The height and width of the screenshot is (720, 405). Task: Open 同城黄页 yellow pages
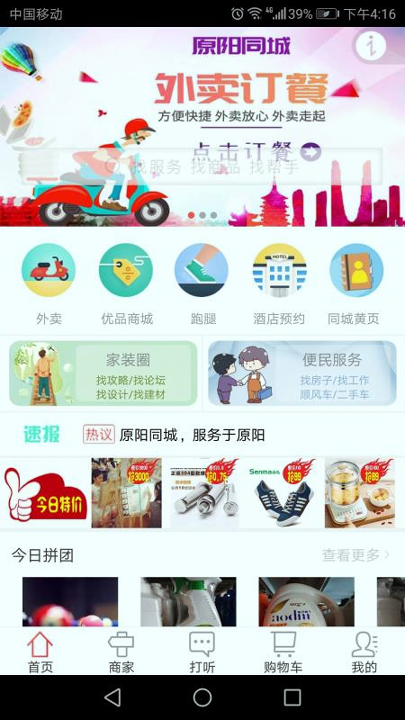pos(354,284)
